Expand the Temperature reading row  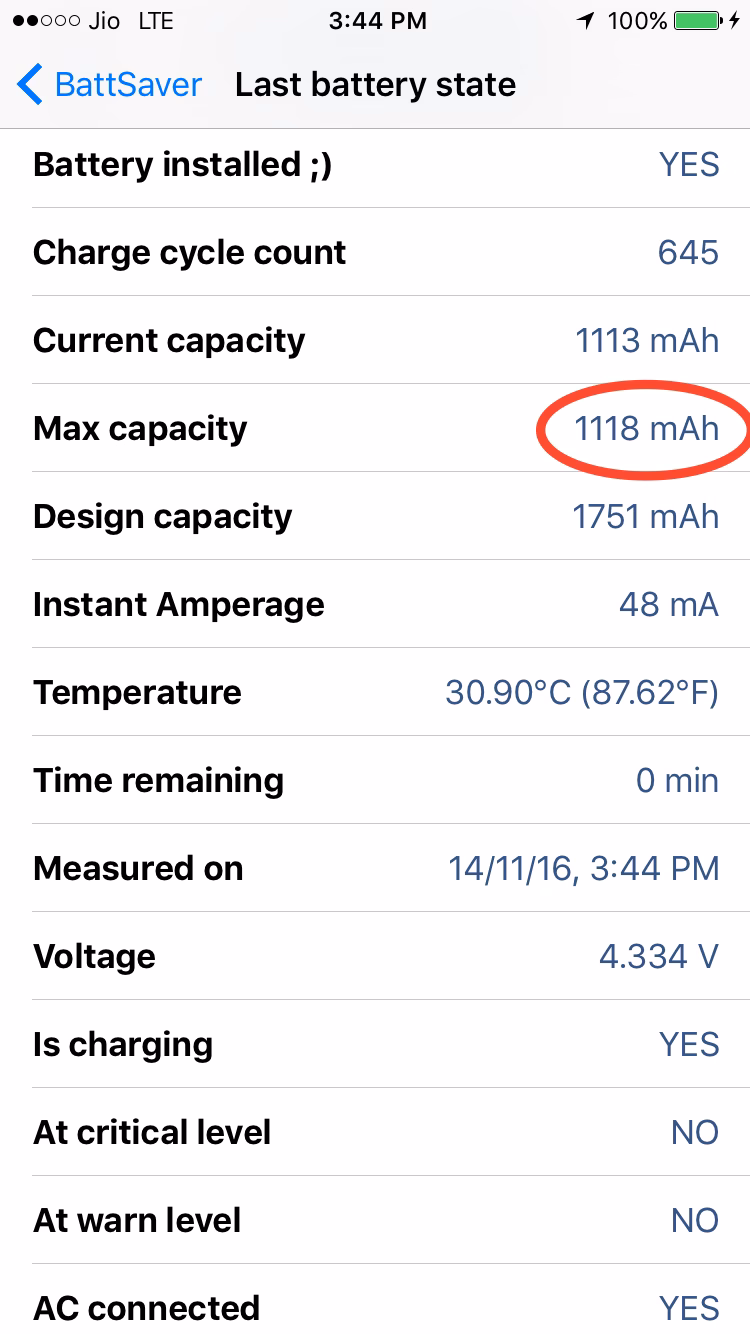(375, 692)
